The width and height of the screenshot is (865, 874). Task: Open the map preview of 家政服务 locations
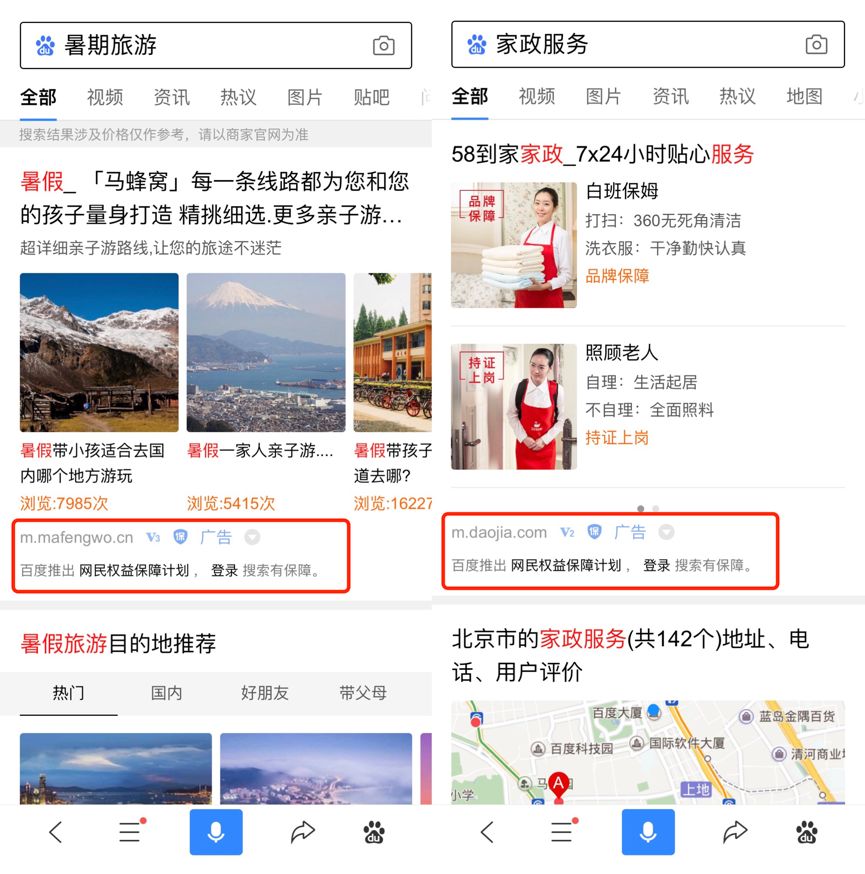(647, 752)
